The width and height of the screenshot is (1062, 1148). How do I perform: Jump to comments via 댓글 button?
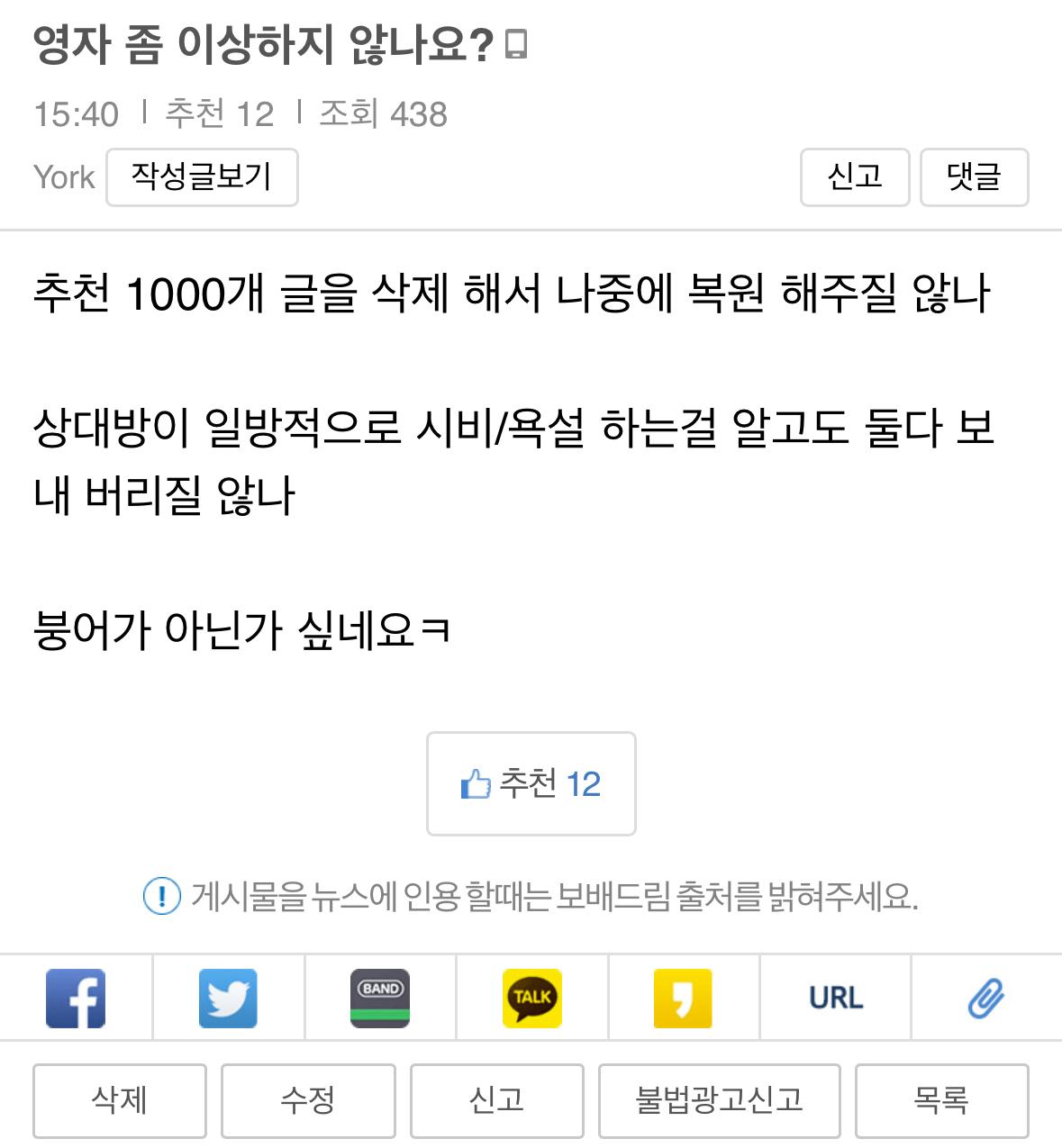(x=974, y=177)
